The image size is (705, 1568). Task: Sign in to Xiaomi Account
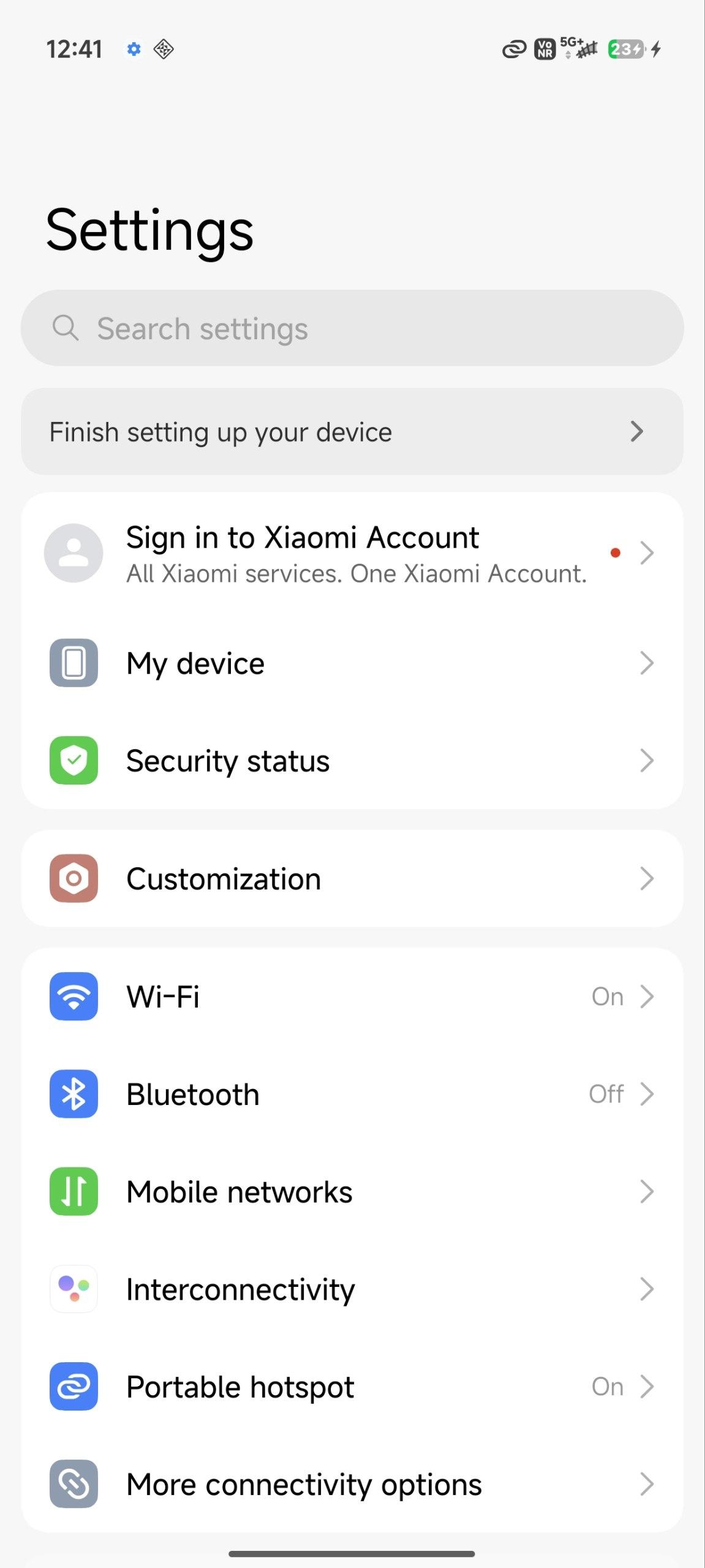352,553
